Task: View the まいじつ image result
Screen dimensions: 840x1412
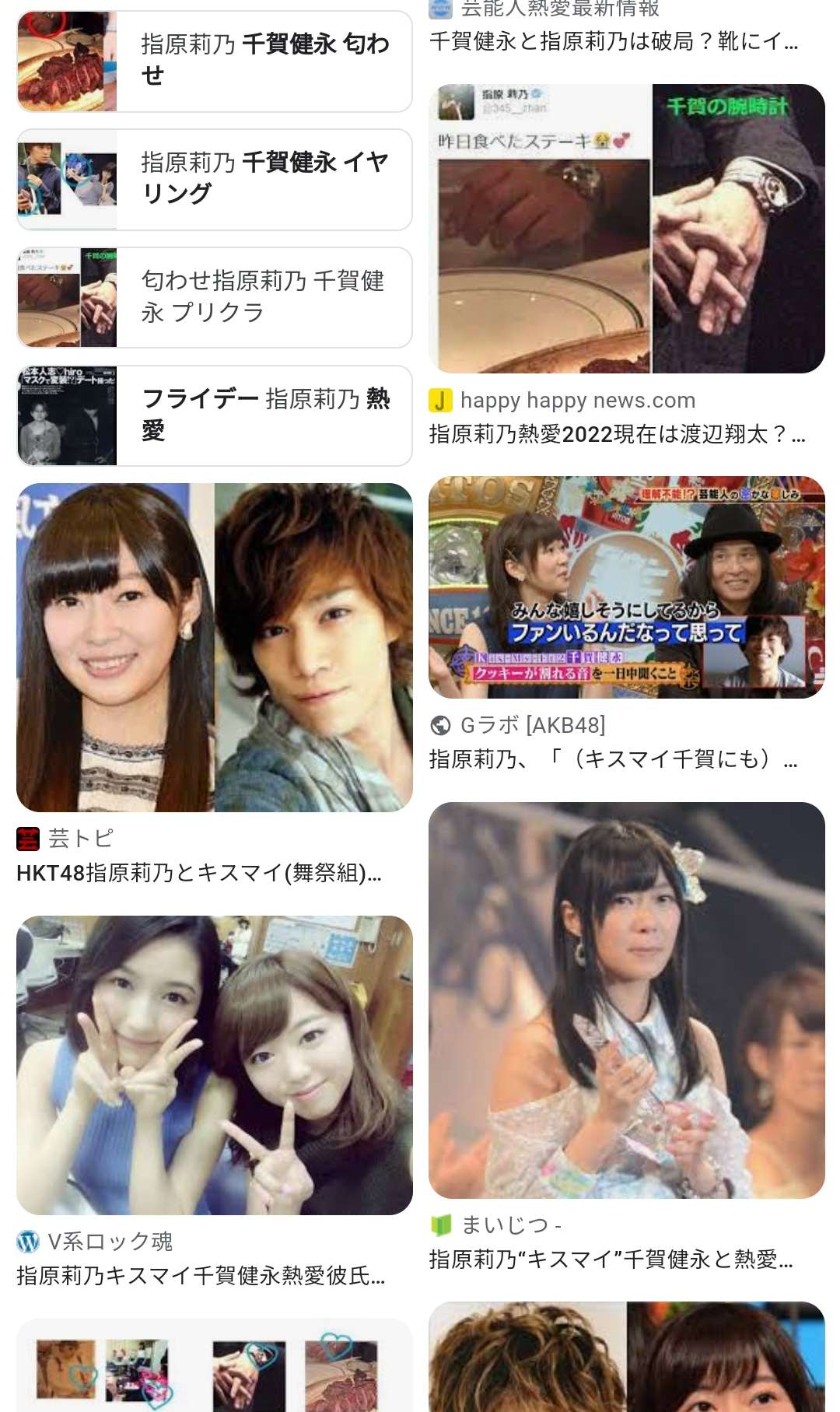Action: coord(626,1000)
